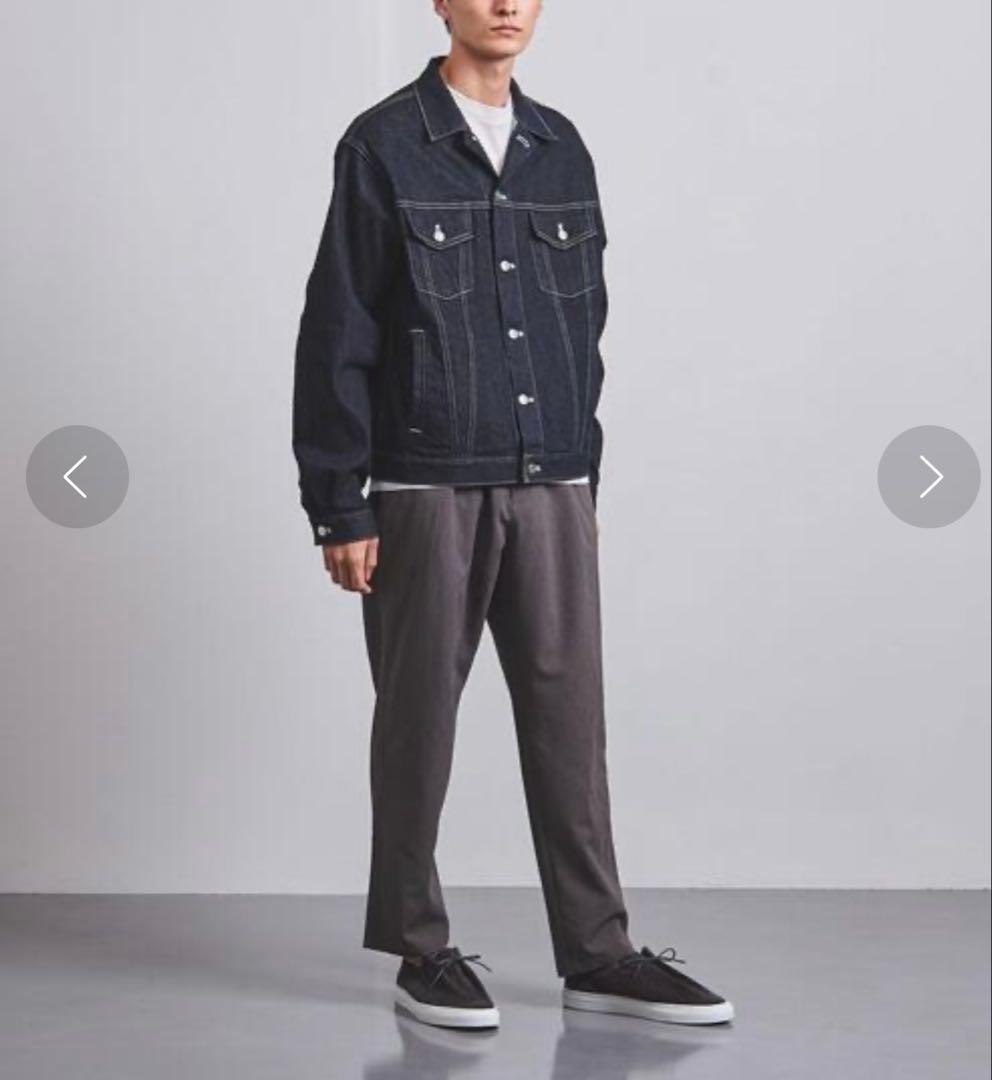Show the next product photo

928,477
